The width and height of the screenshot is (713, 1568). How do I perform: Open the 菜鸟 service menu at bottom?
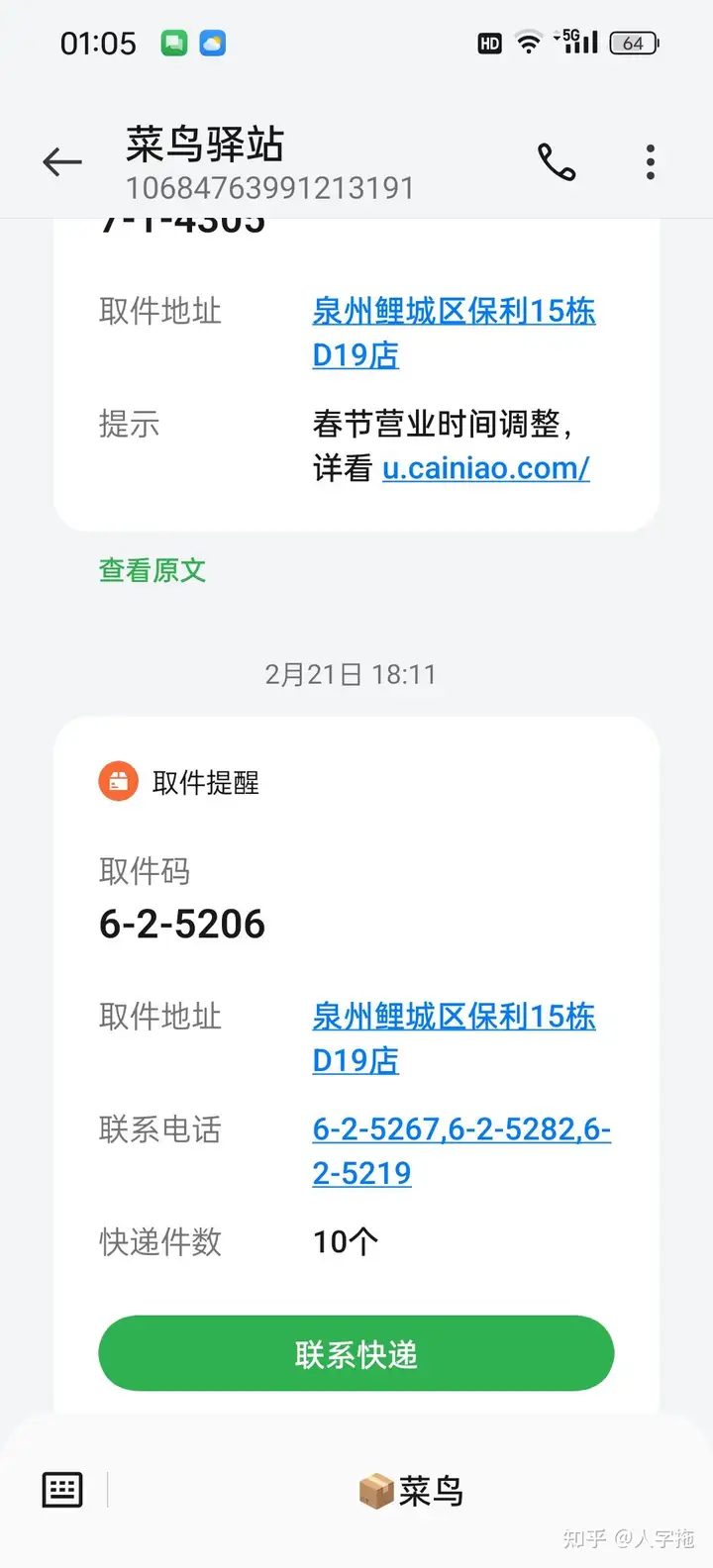(x=411, y=1491)
